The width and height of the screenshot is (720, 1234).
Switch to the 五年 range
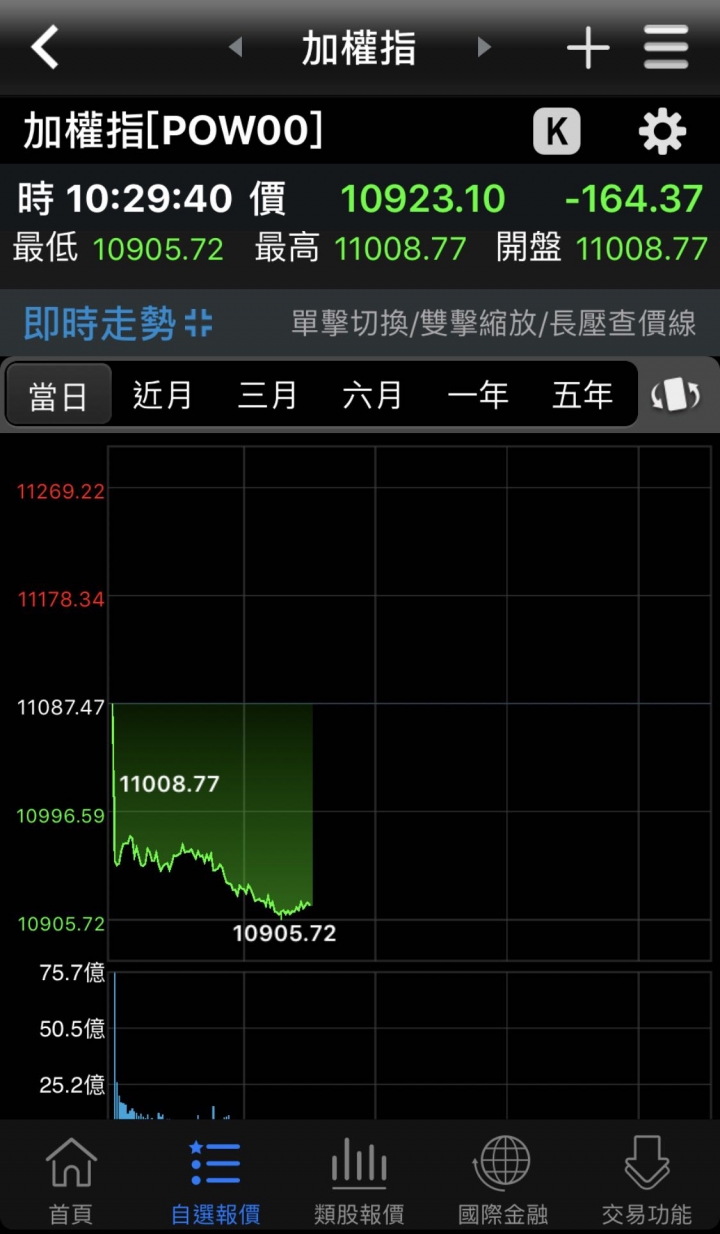pyautogui.click(x=582, y=396)
